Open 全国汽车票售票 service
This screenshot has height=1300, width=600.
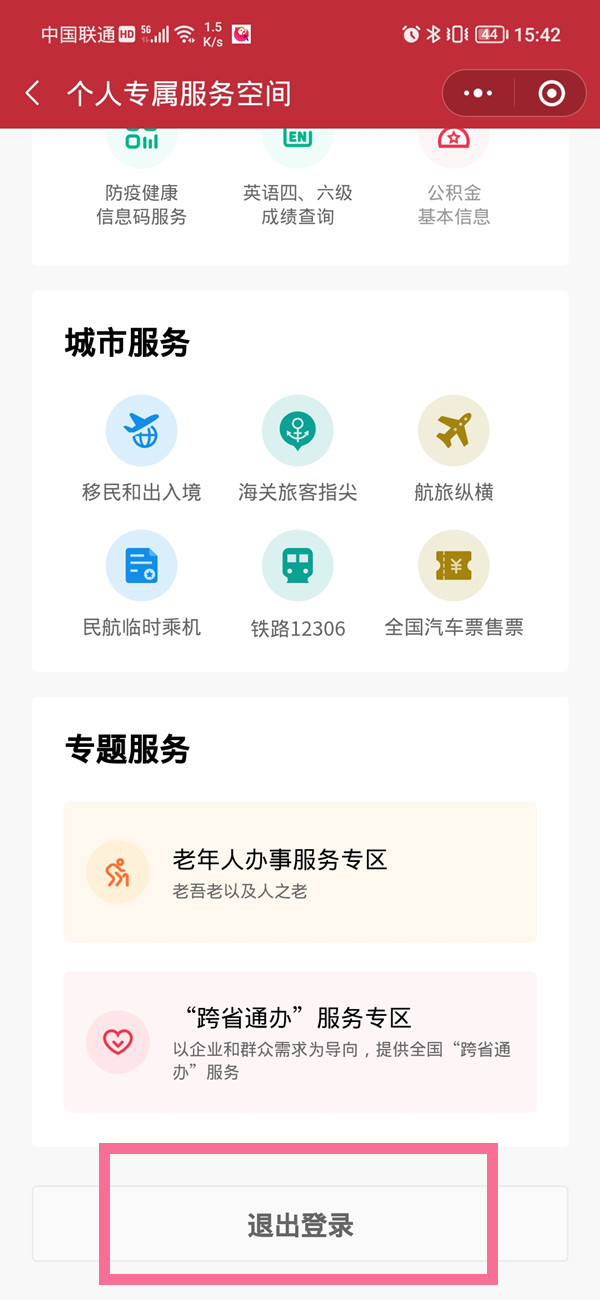click(x=454, y=584)
